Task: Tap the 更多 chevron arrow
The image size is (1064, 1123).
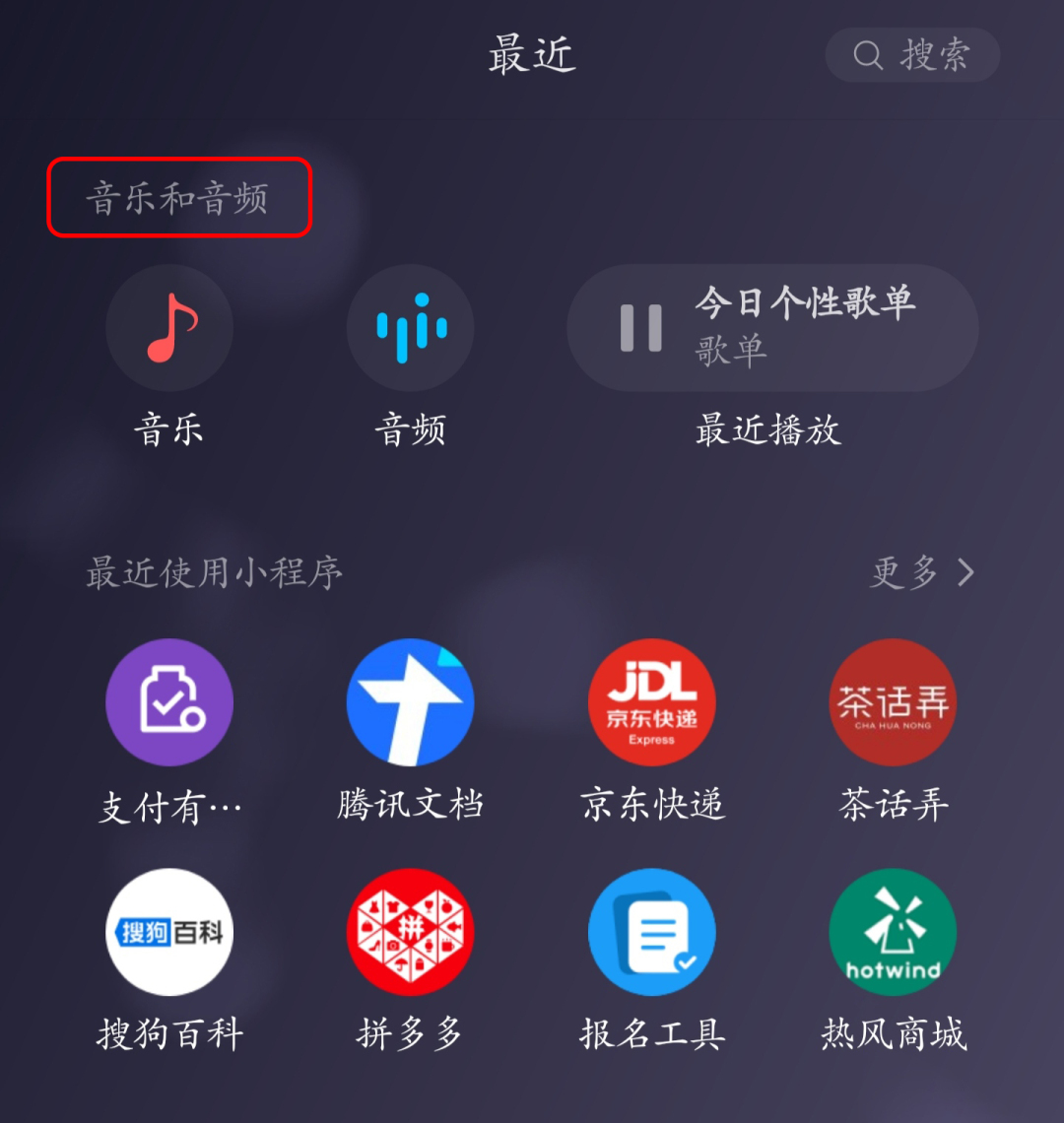Action: click(966, 573)
